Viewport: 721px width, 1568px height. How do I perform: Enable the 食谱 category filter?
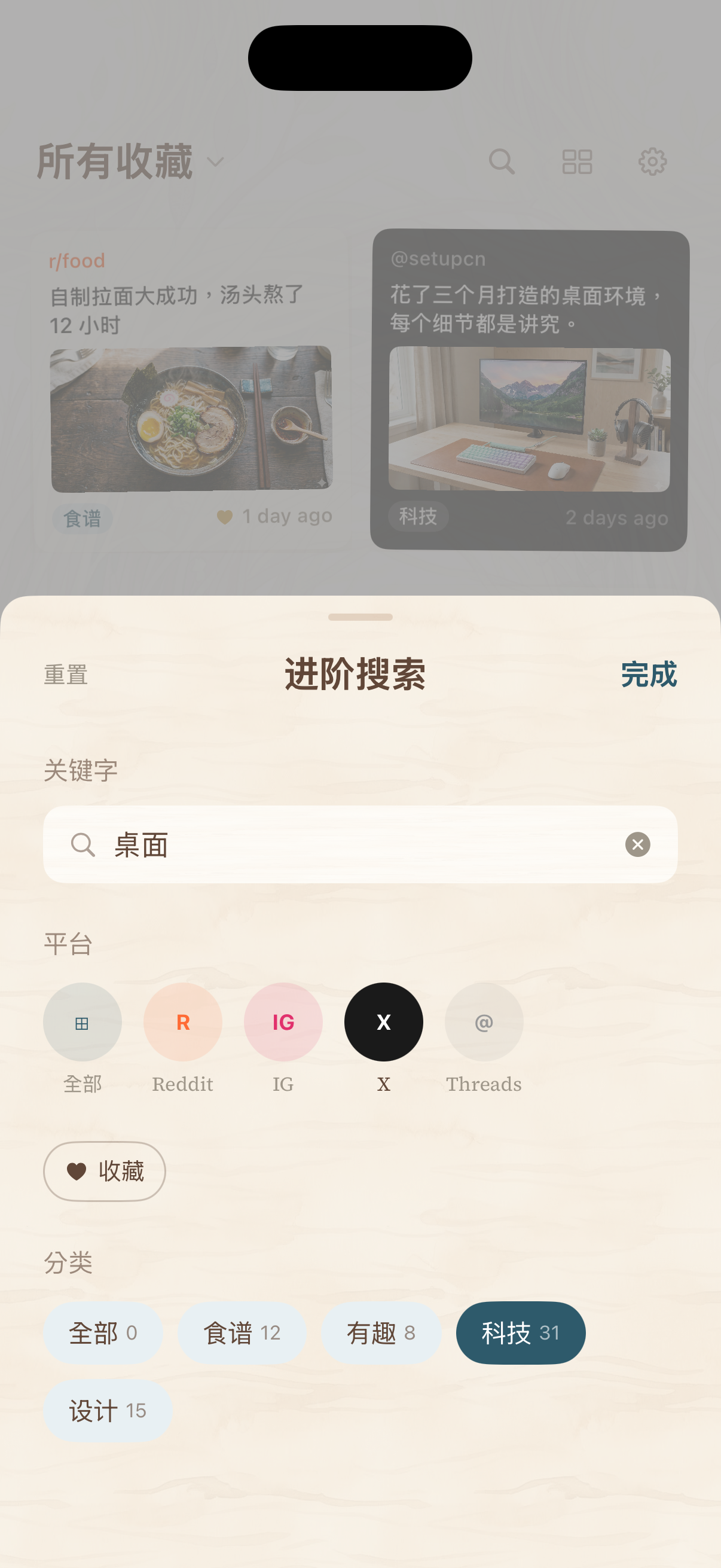coord(242,1332)
